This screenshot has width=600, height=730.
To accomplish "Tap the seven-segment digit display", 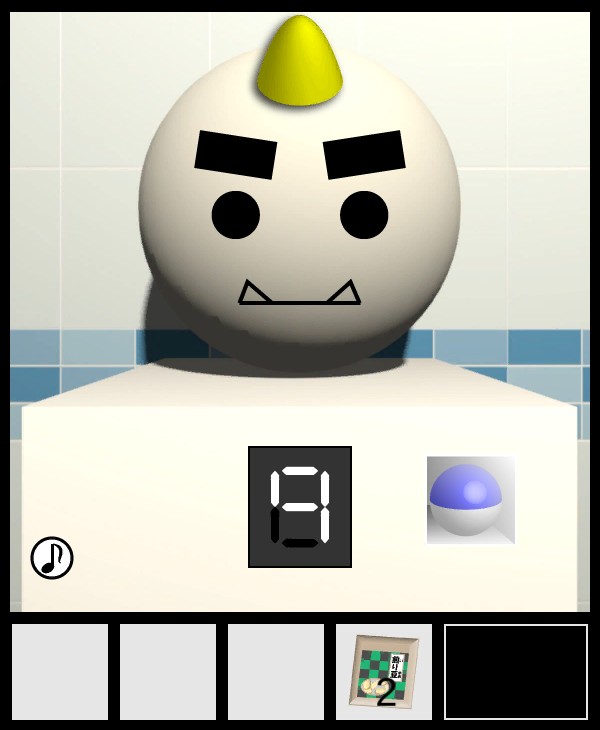I will tap(300, 507).
